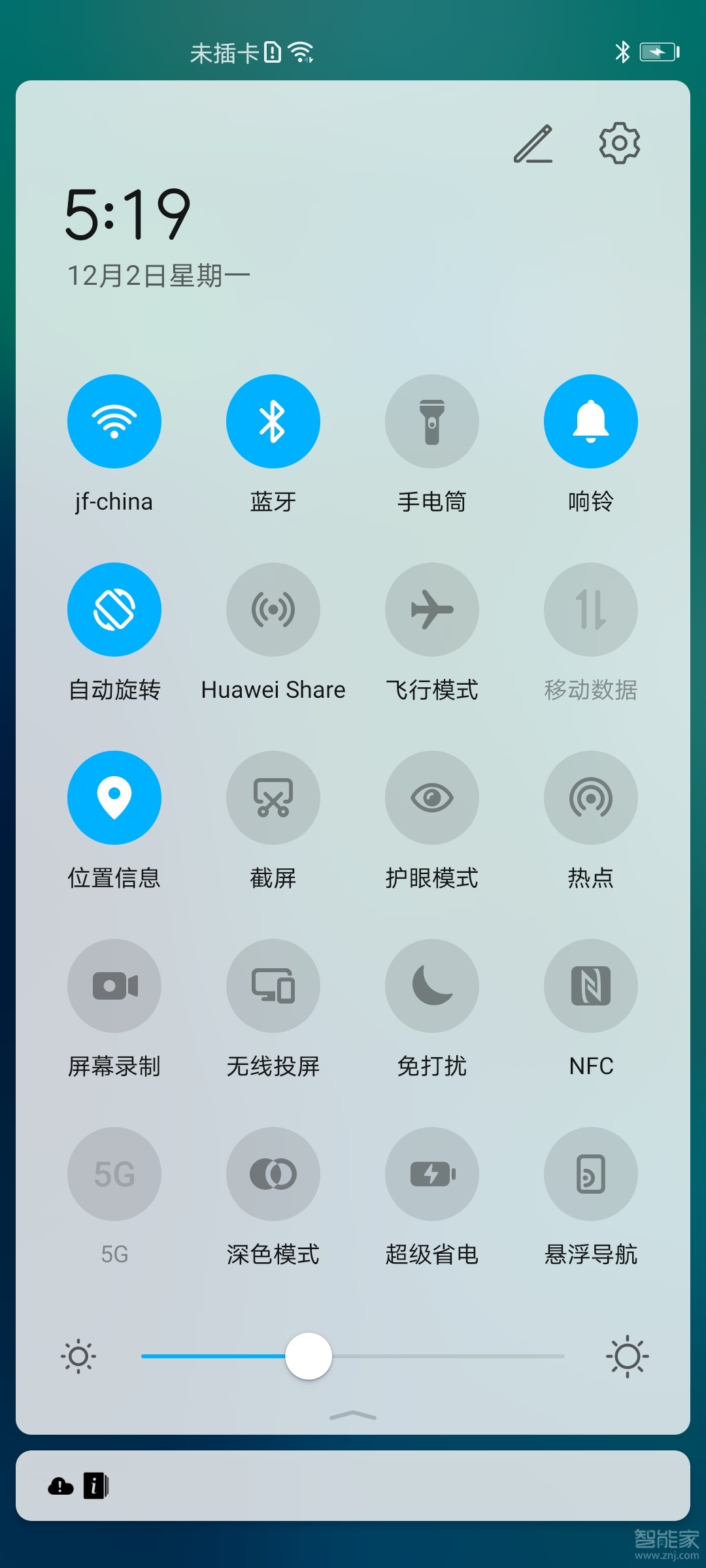This screenshot has height=1568, width=706.
Task: Take a screenshot with 截屏
Action: pos(273,797)
